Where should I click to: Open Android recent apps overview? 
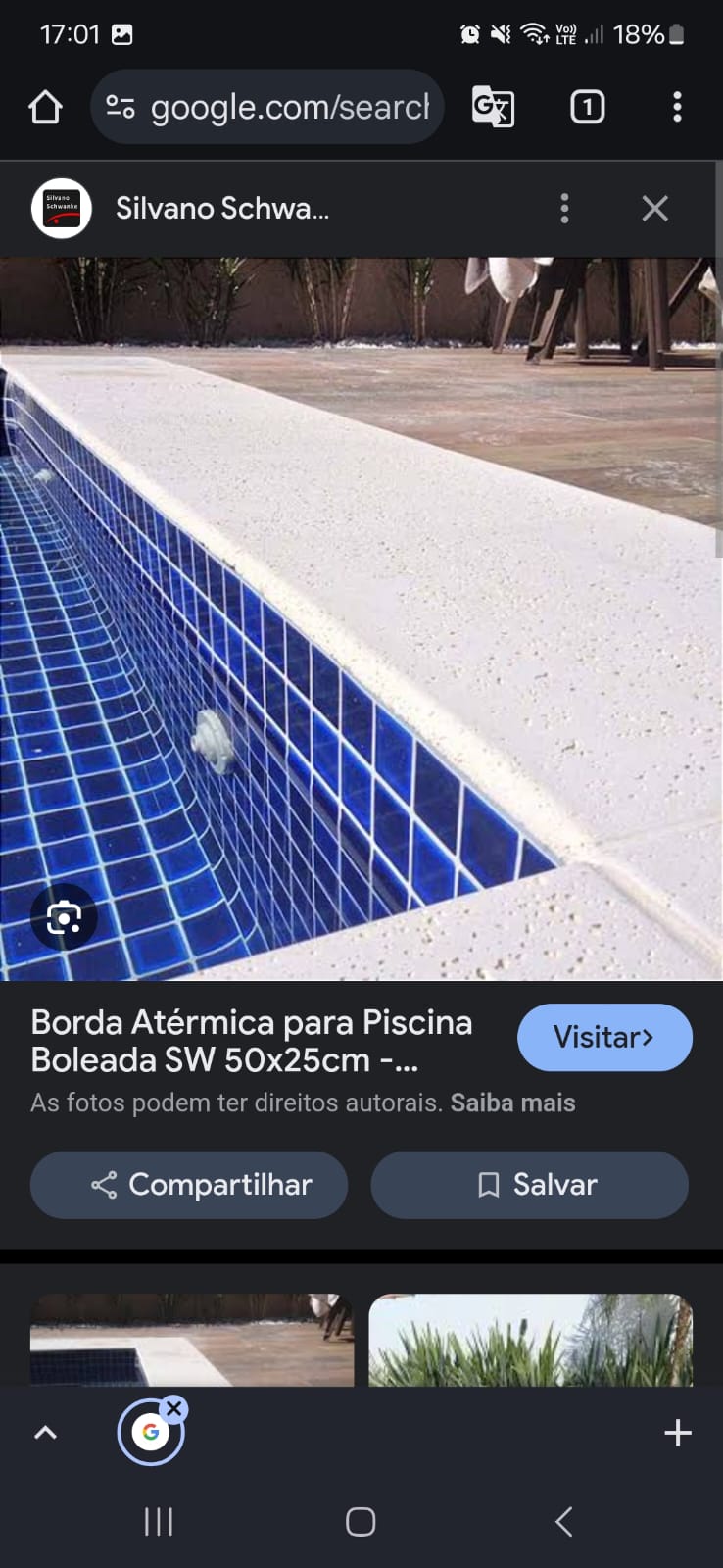click(158, 1522)
